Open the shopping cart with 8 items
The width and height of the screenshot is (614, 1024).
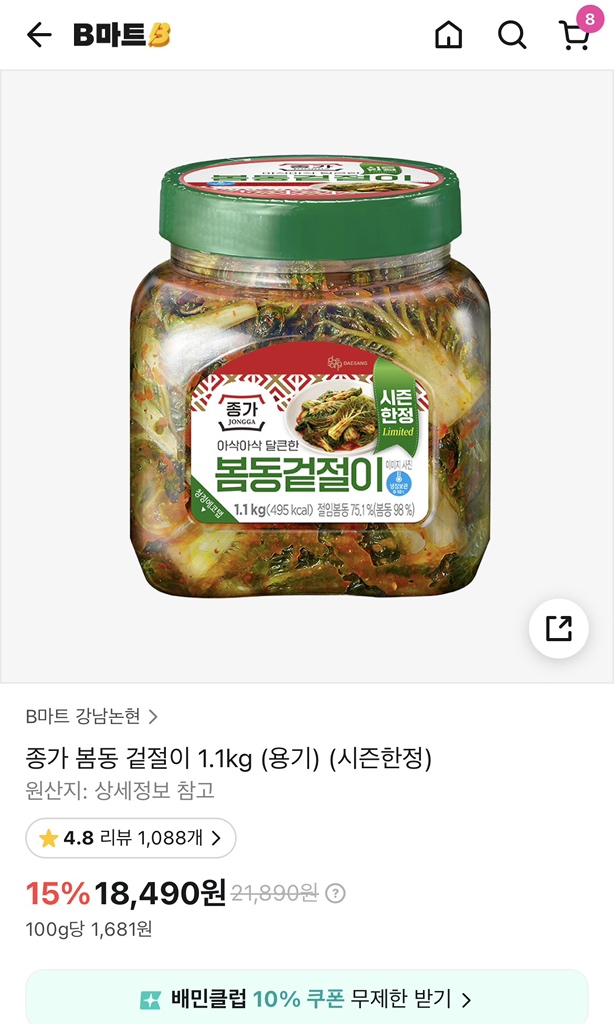[x=575, y=35]
